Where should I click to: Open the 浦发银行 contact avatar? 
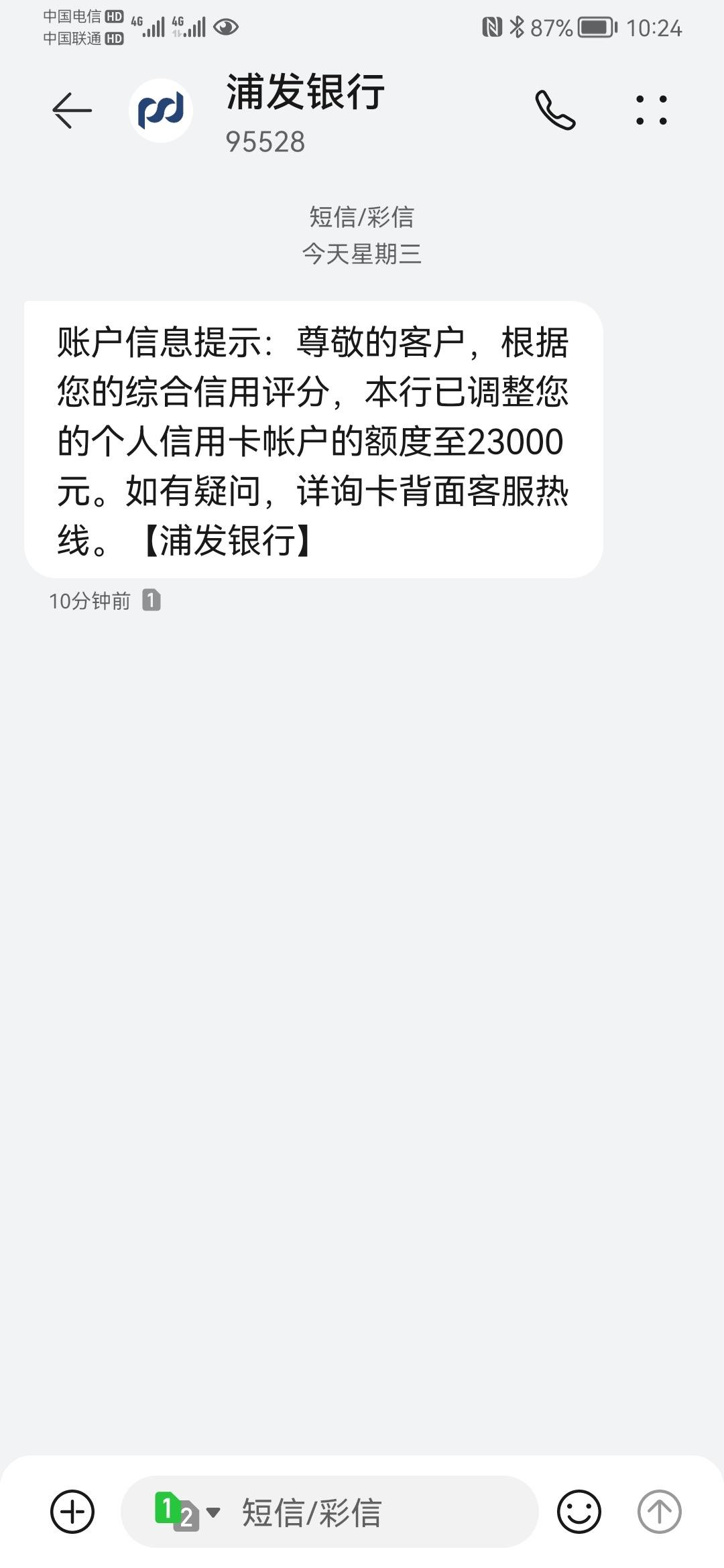click(161, 111)
